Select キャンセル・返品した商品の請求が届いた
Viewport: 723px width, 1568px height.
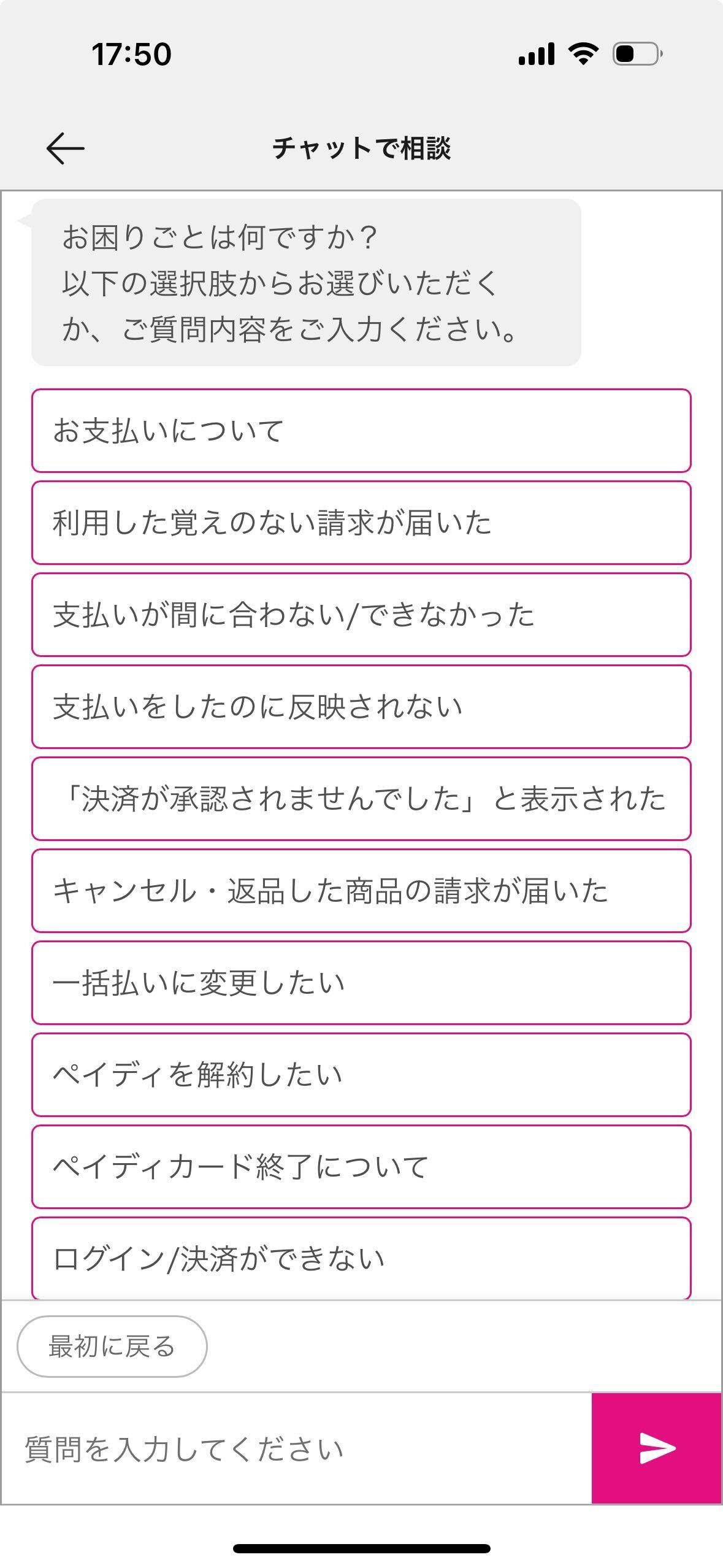tap(361, 891)
